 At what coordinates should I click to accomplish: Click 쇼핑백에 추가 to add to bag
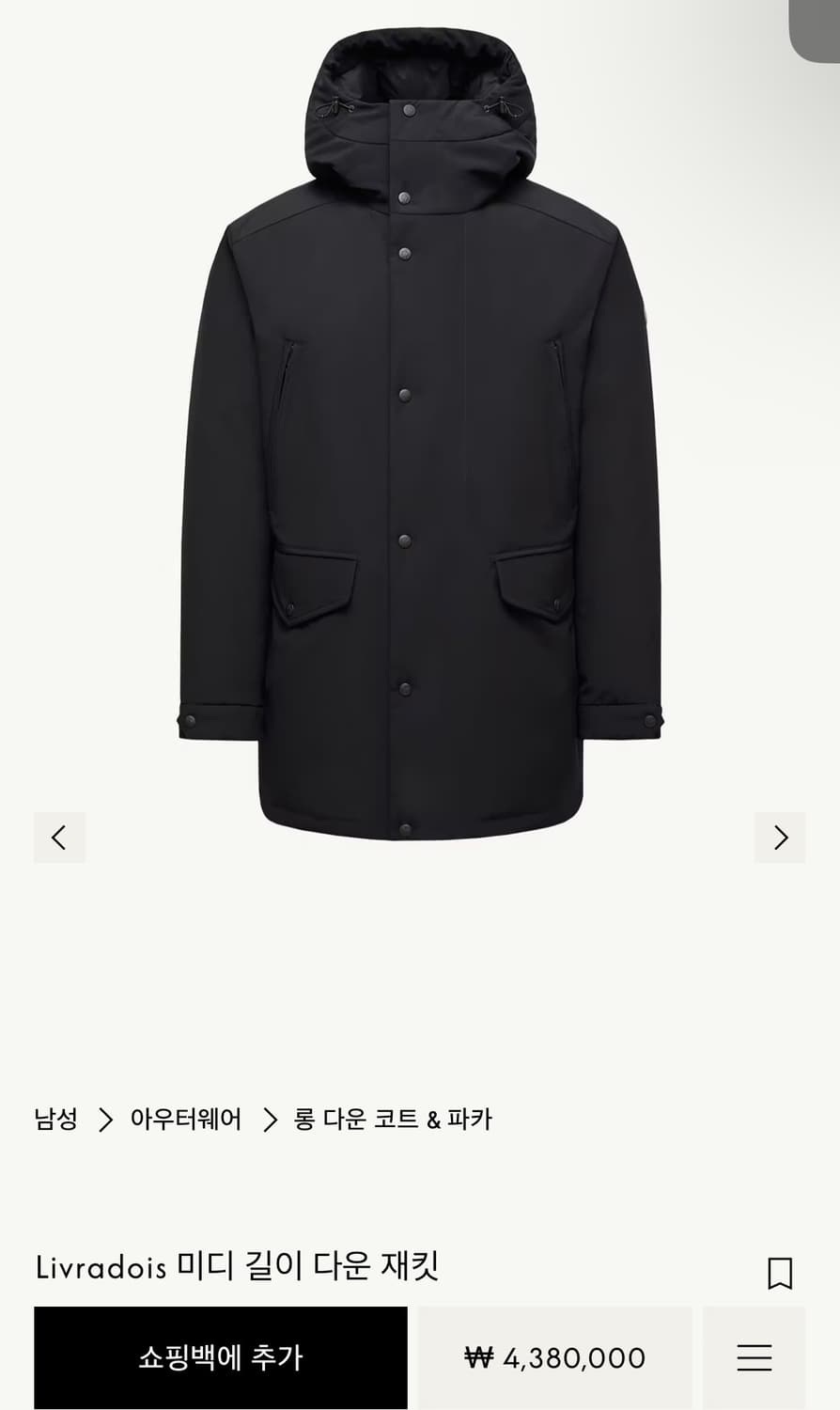(x=223, y=1357)
